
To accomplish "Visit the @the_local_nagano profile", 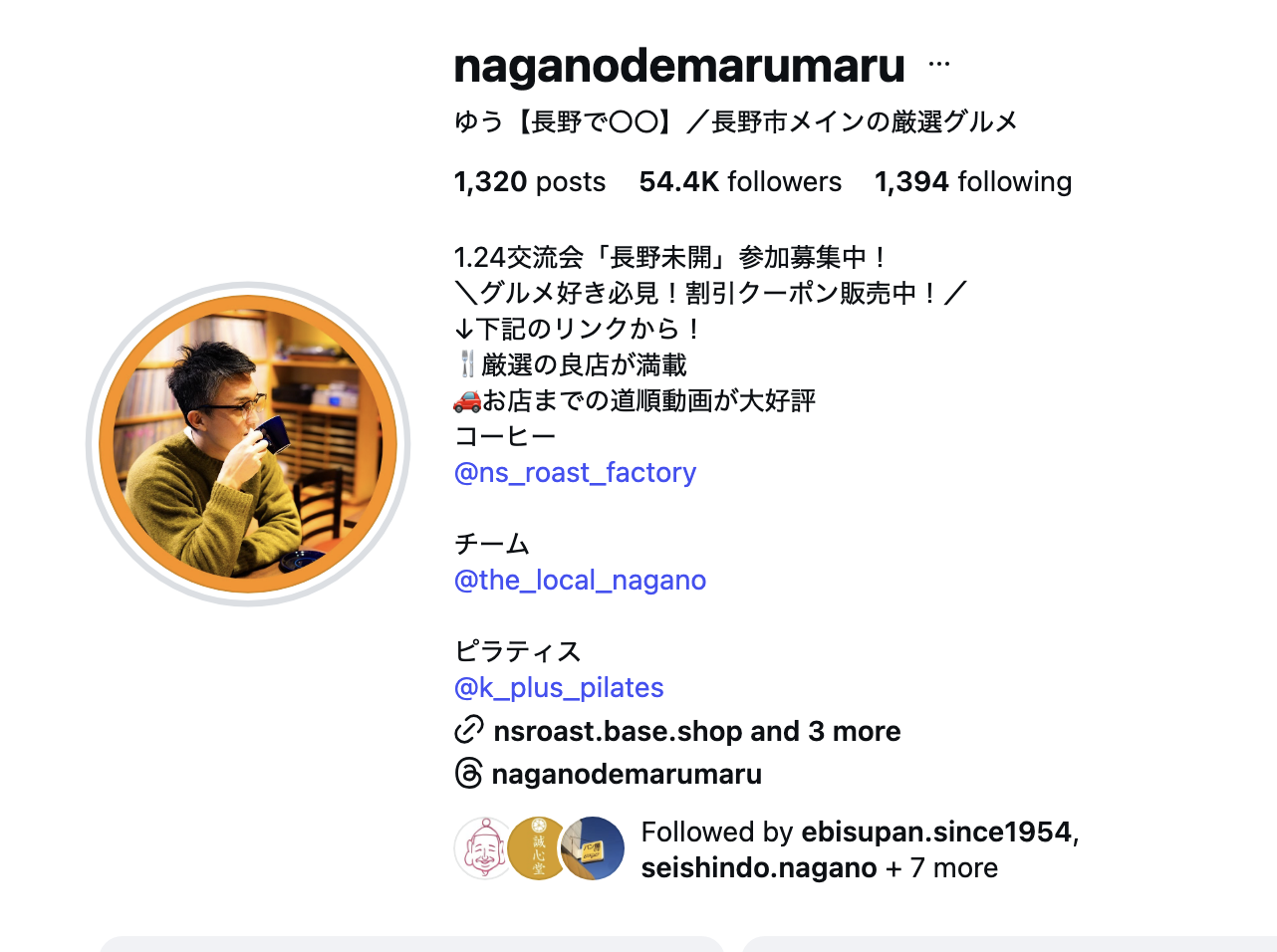I will (580, 580).
